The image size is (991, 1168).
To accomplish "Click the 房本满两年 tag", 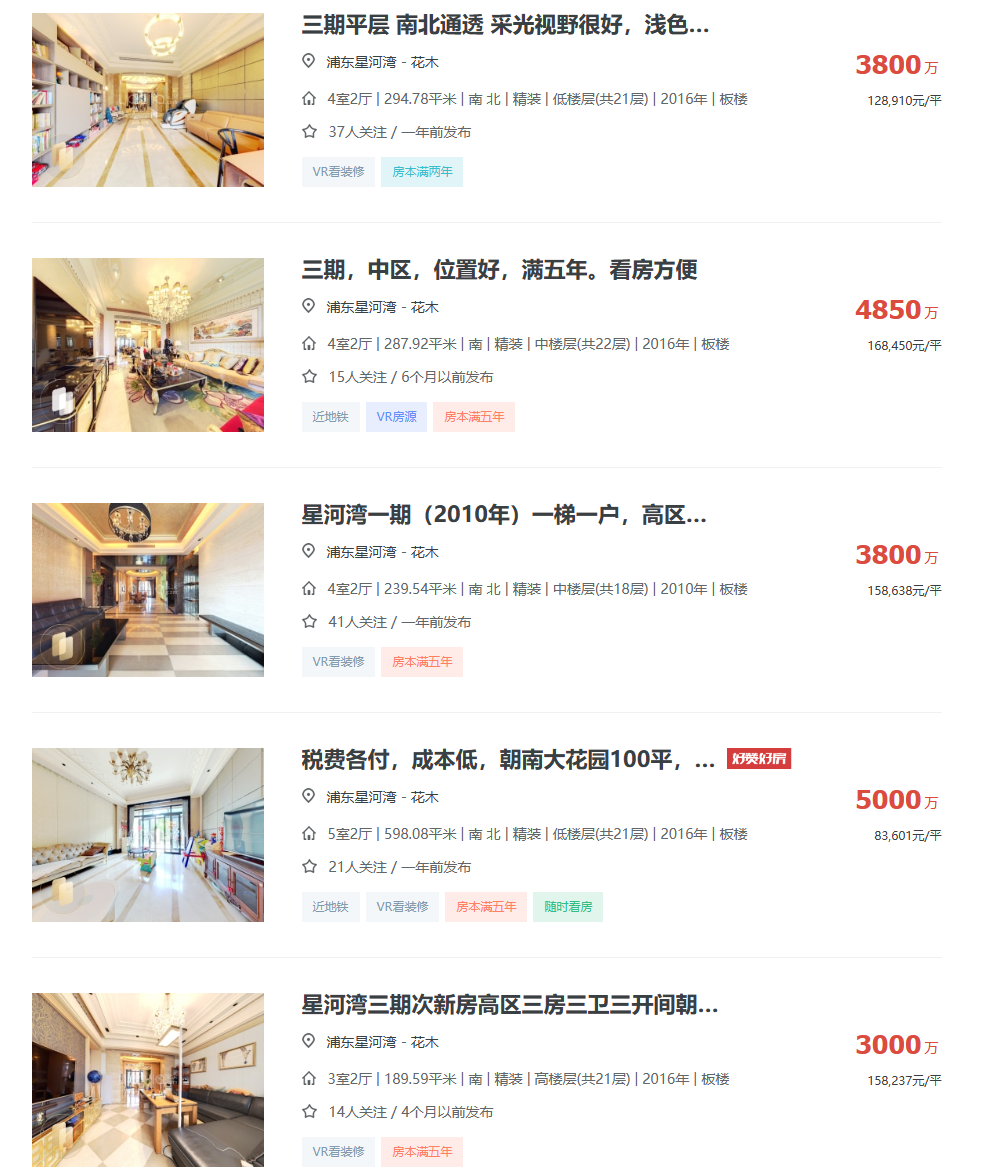I will [421, 172].
